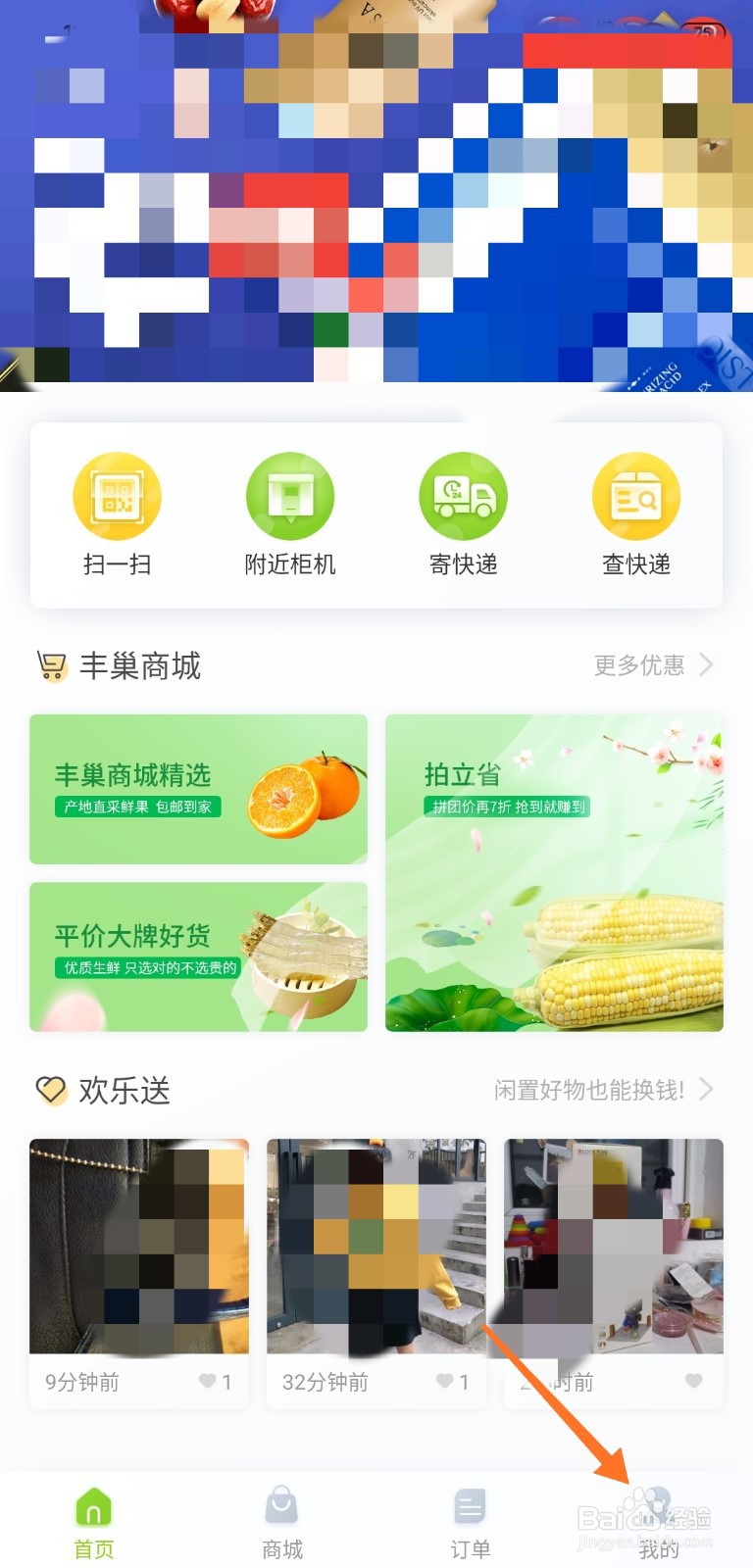Open 更多优惠 in 丰巢商城

coord(653,665)
